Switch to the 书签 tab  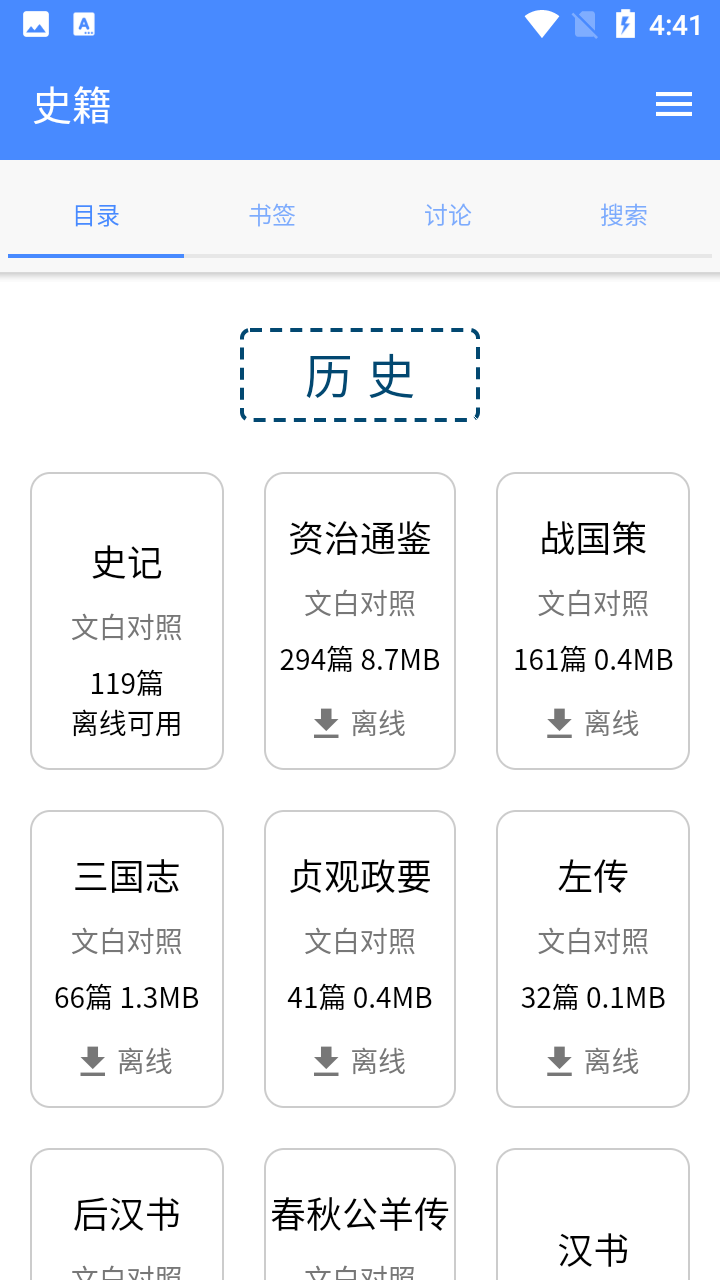pyautogui.click(x=272, y=215)
